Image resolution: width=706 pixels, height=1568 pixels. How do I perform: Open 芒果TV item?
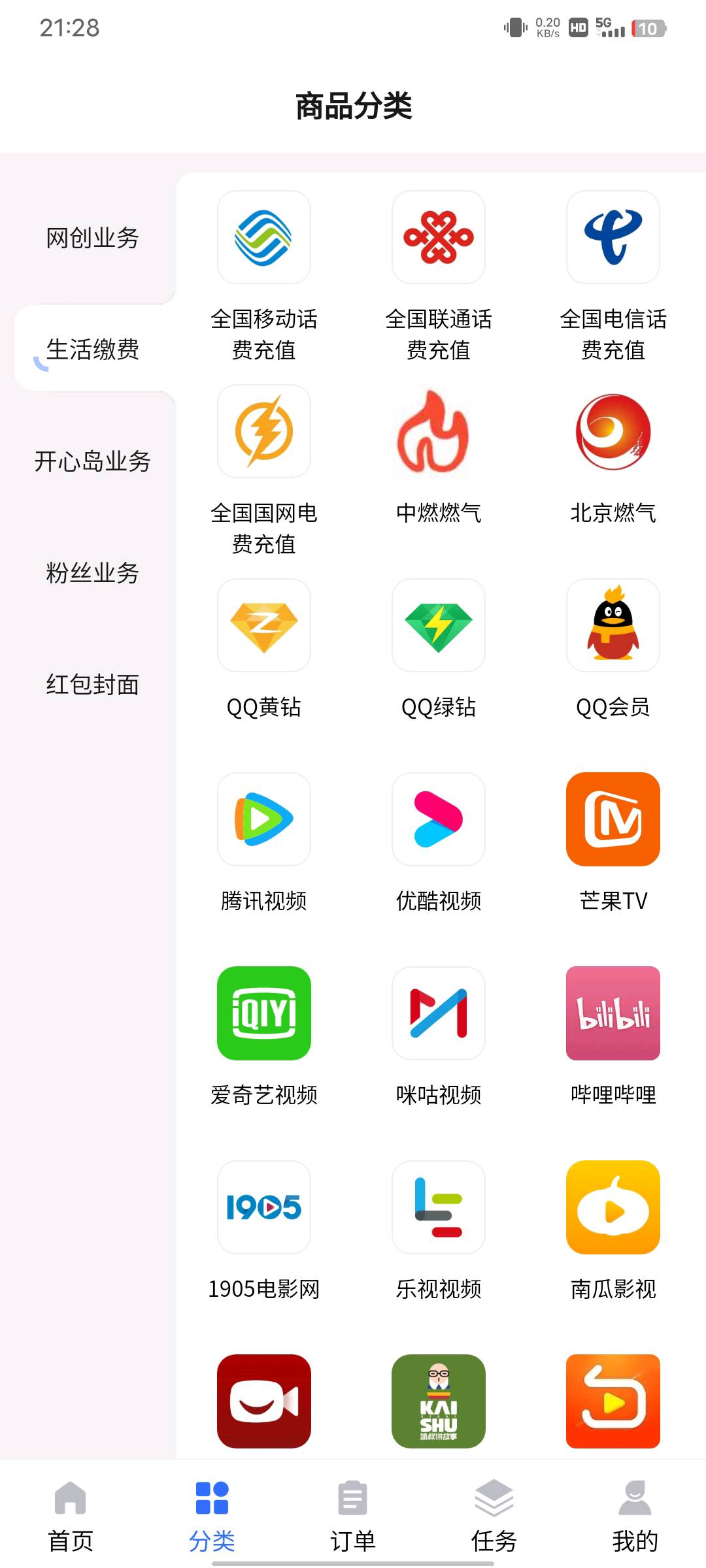pyautogui.click(x=613, y=843)
